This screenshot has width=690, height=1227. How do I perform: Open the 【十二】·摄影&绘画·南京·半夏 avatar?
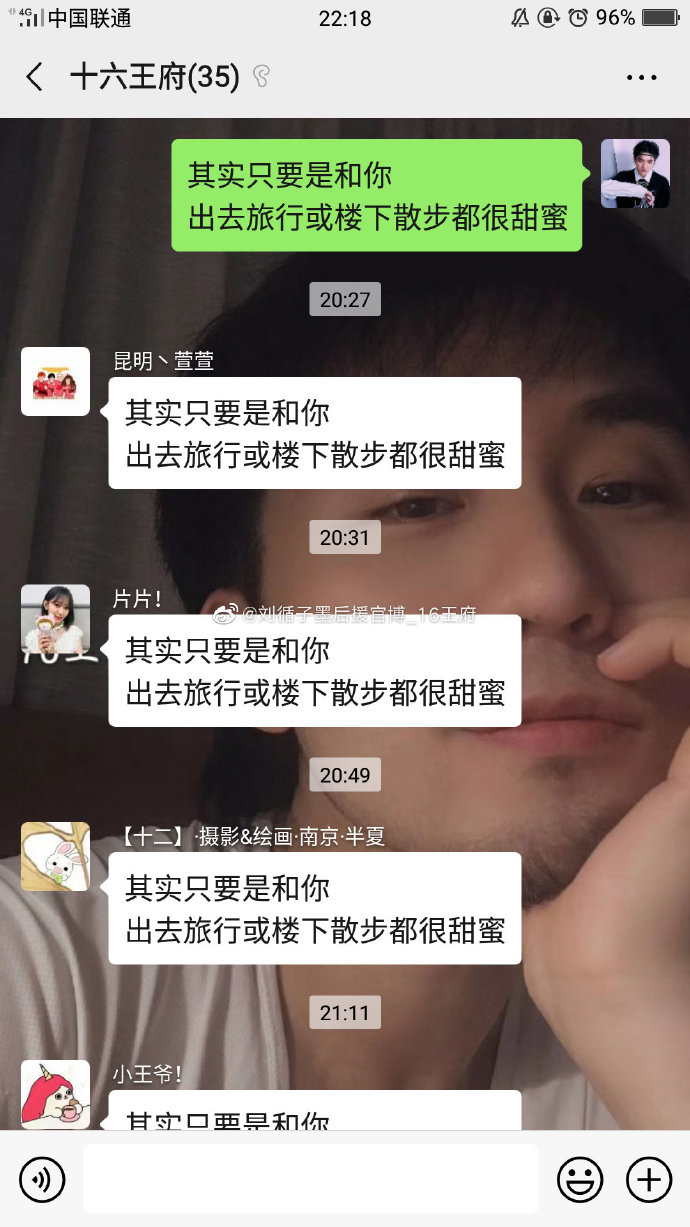coord(56,857)
